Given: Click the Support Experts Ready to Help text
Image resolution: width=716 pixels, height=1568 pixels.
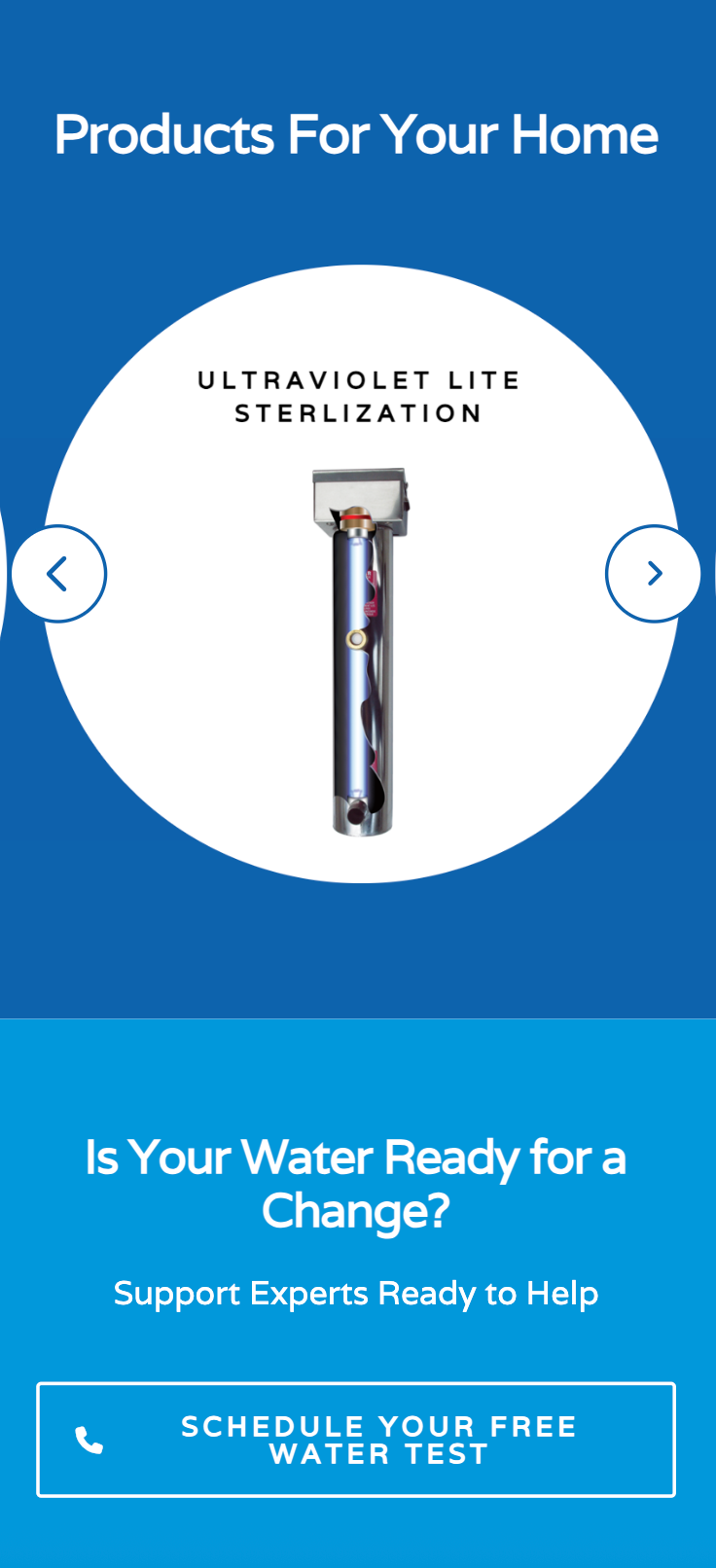Looking at the screenshot, I should click(356, 1294).
